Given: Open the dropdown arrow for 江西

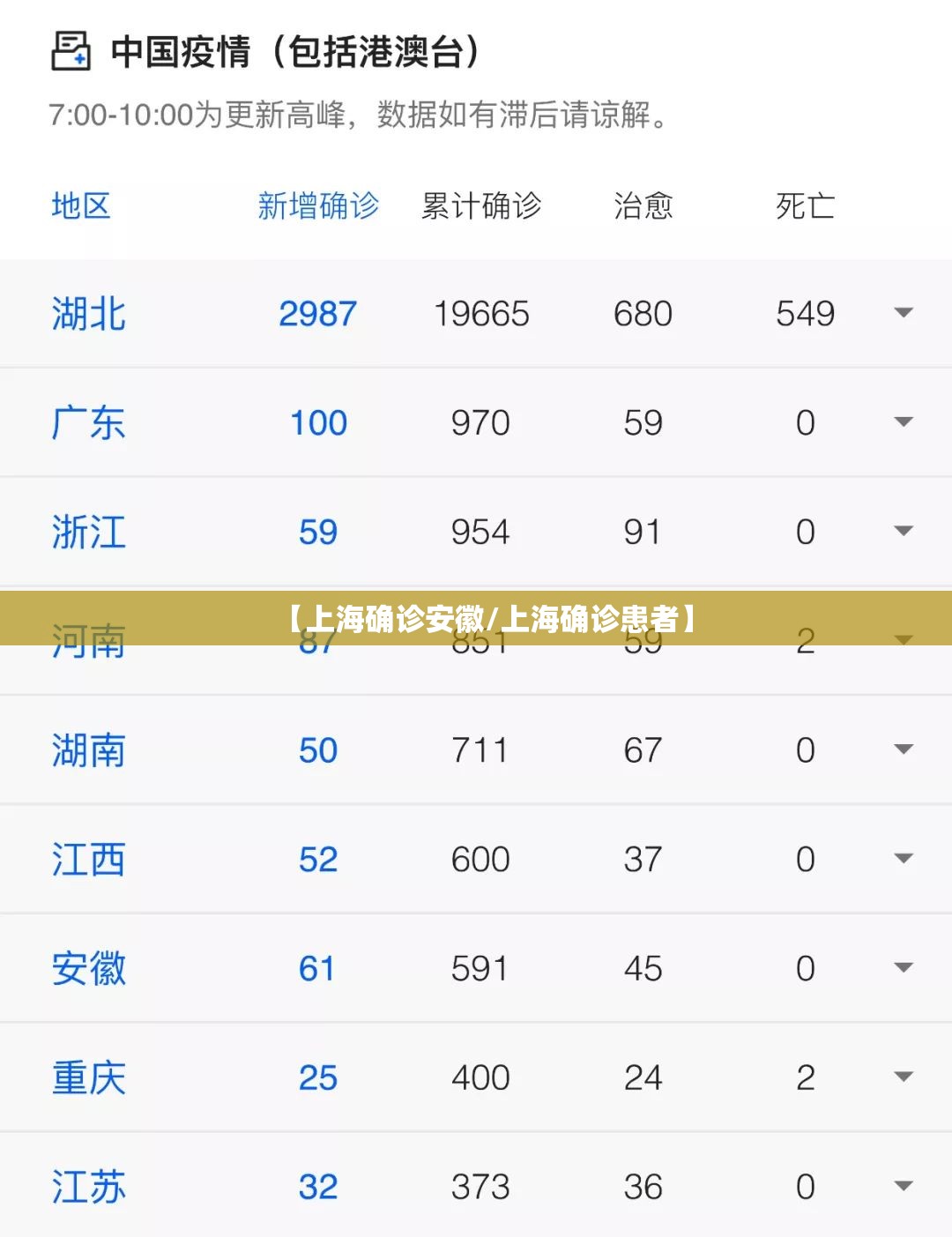Looking at the screenshot, I should click(903, 859).
